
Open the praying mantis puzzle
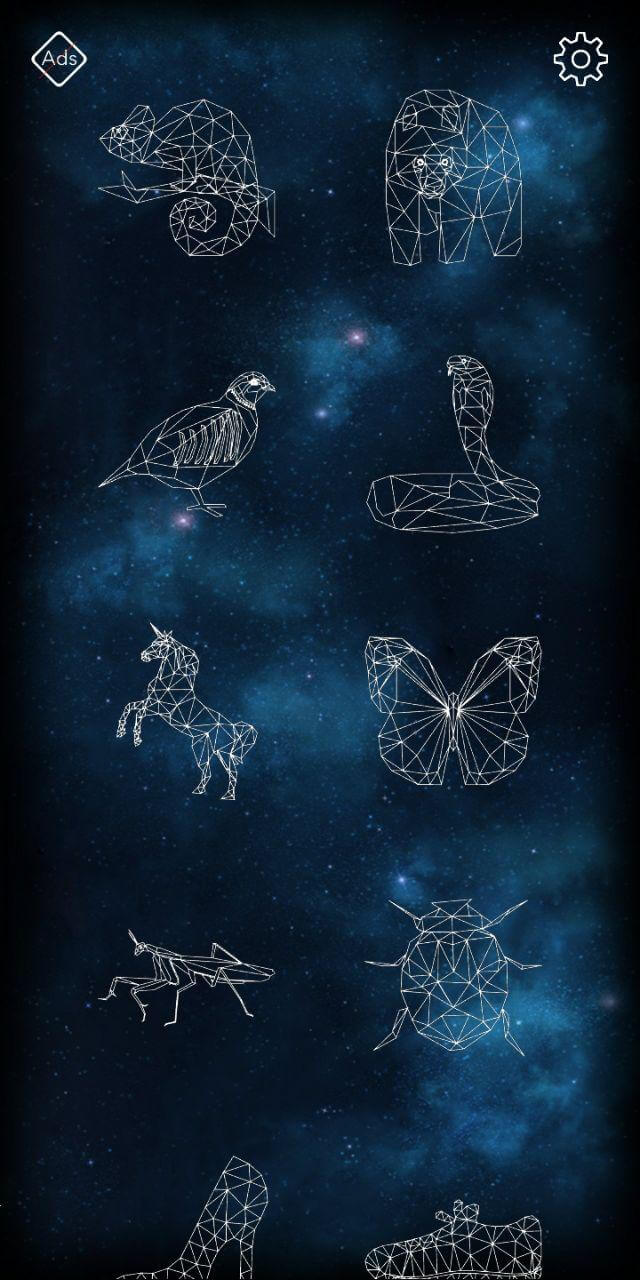click(x=185, y=977)
